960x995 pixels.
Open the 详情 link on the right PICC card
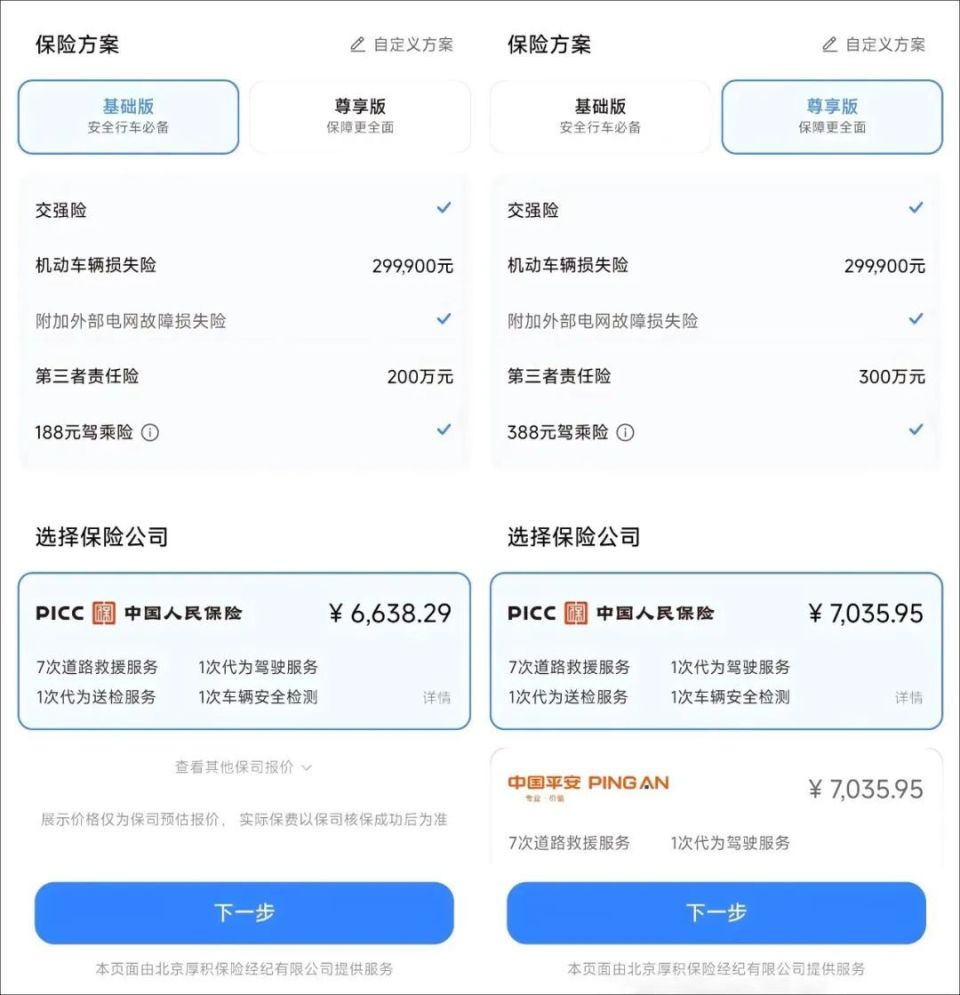911,696
